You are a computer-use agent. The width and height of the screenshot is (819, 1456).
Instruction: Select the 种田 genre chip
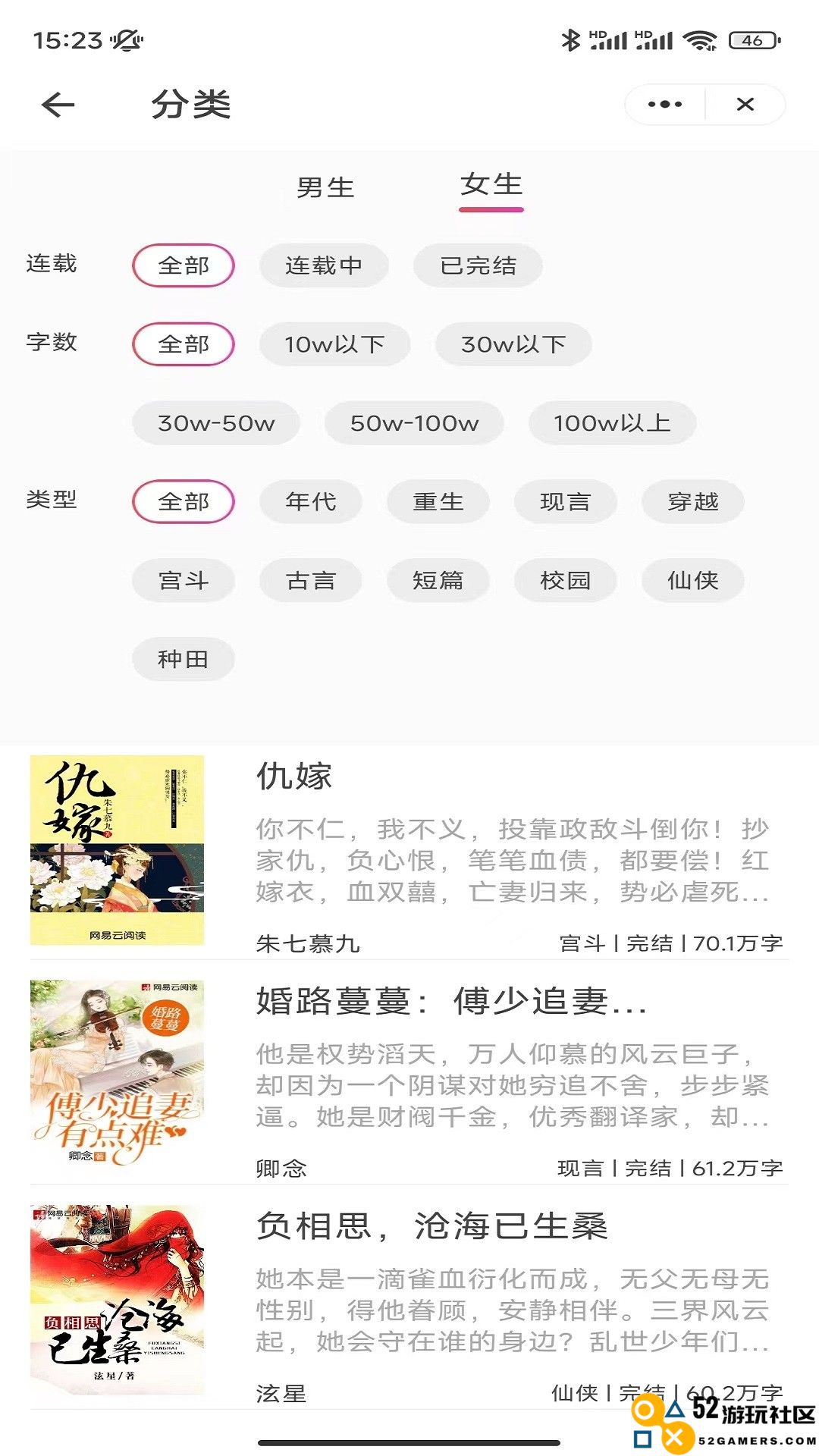(x=184, y=660)
